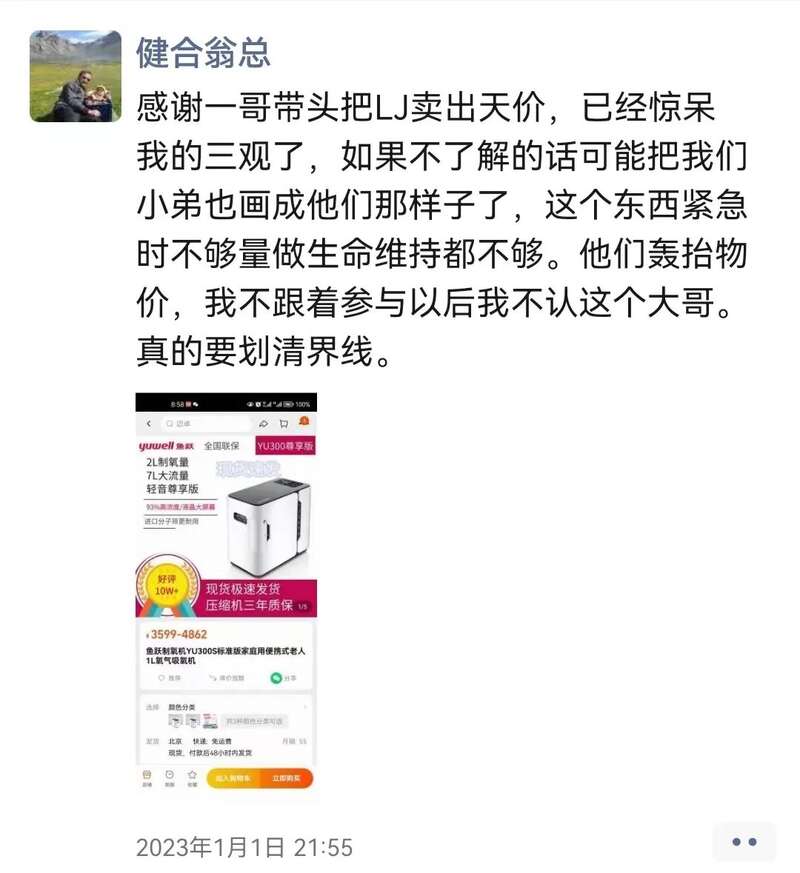Open 健合翁总's profile avatar

click(75, 76)
